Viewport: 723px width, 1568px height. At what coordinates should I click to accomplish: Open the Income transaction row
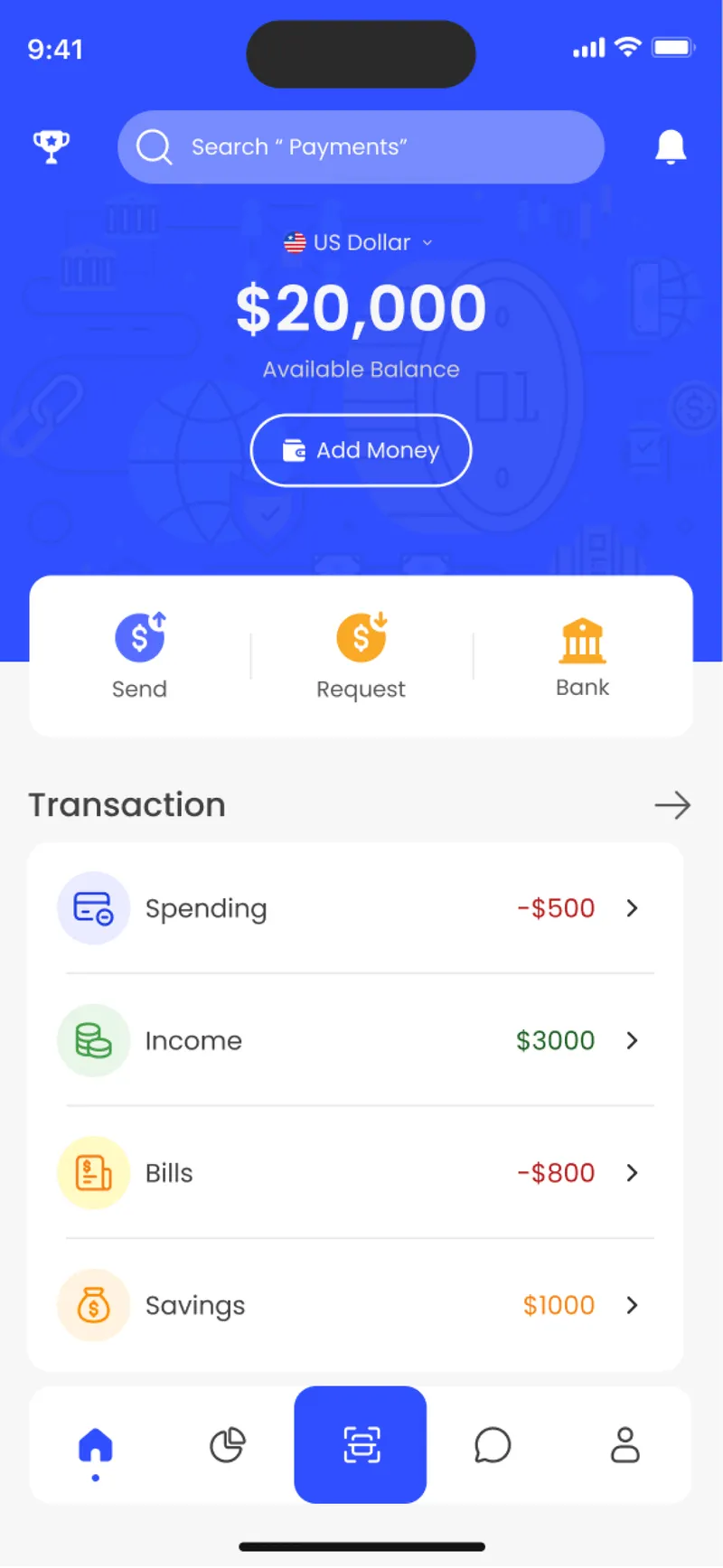click(x=355, y=1040)
